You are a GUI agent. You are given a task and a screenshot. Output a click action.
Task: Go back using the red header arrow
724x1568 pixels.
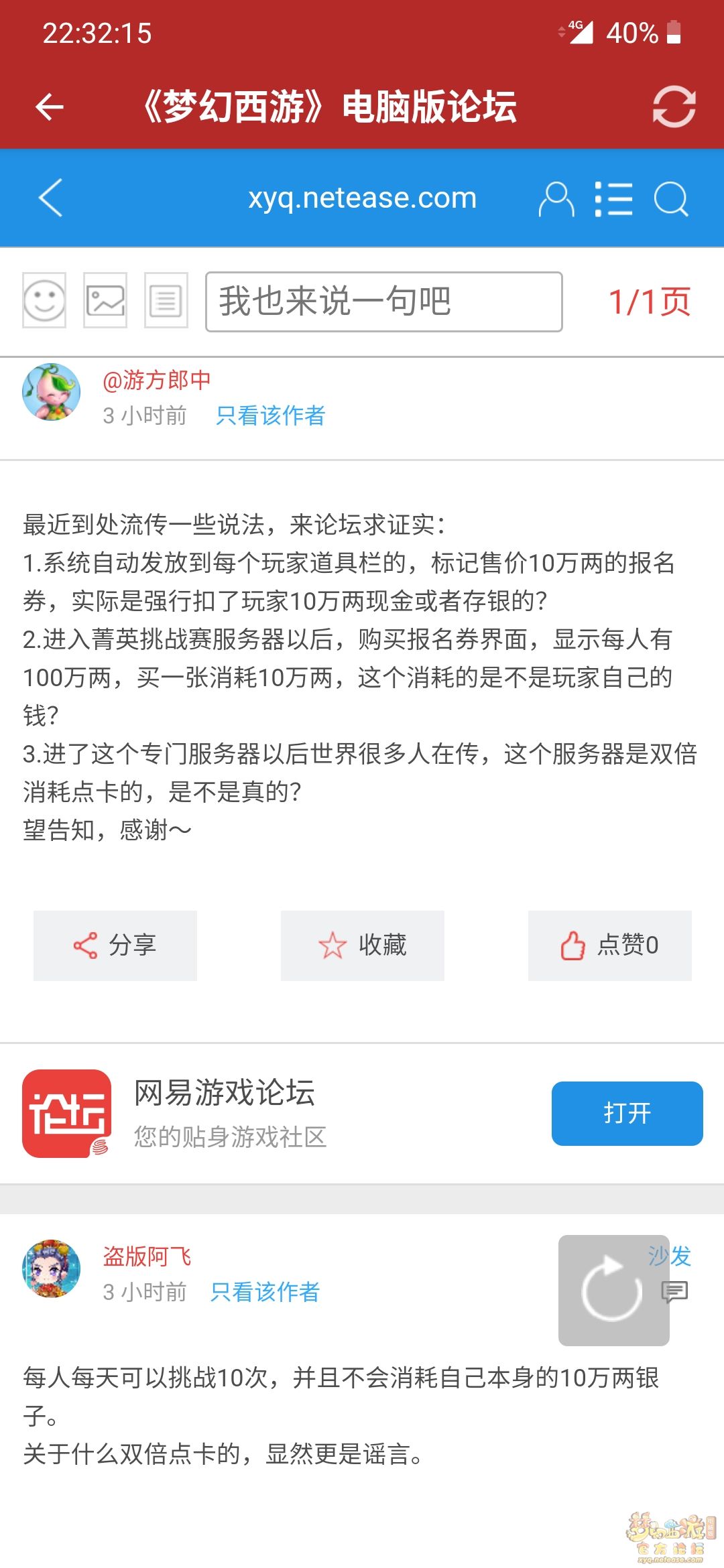pos(50,107)
